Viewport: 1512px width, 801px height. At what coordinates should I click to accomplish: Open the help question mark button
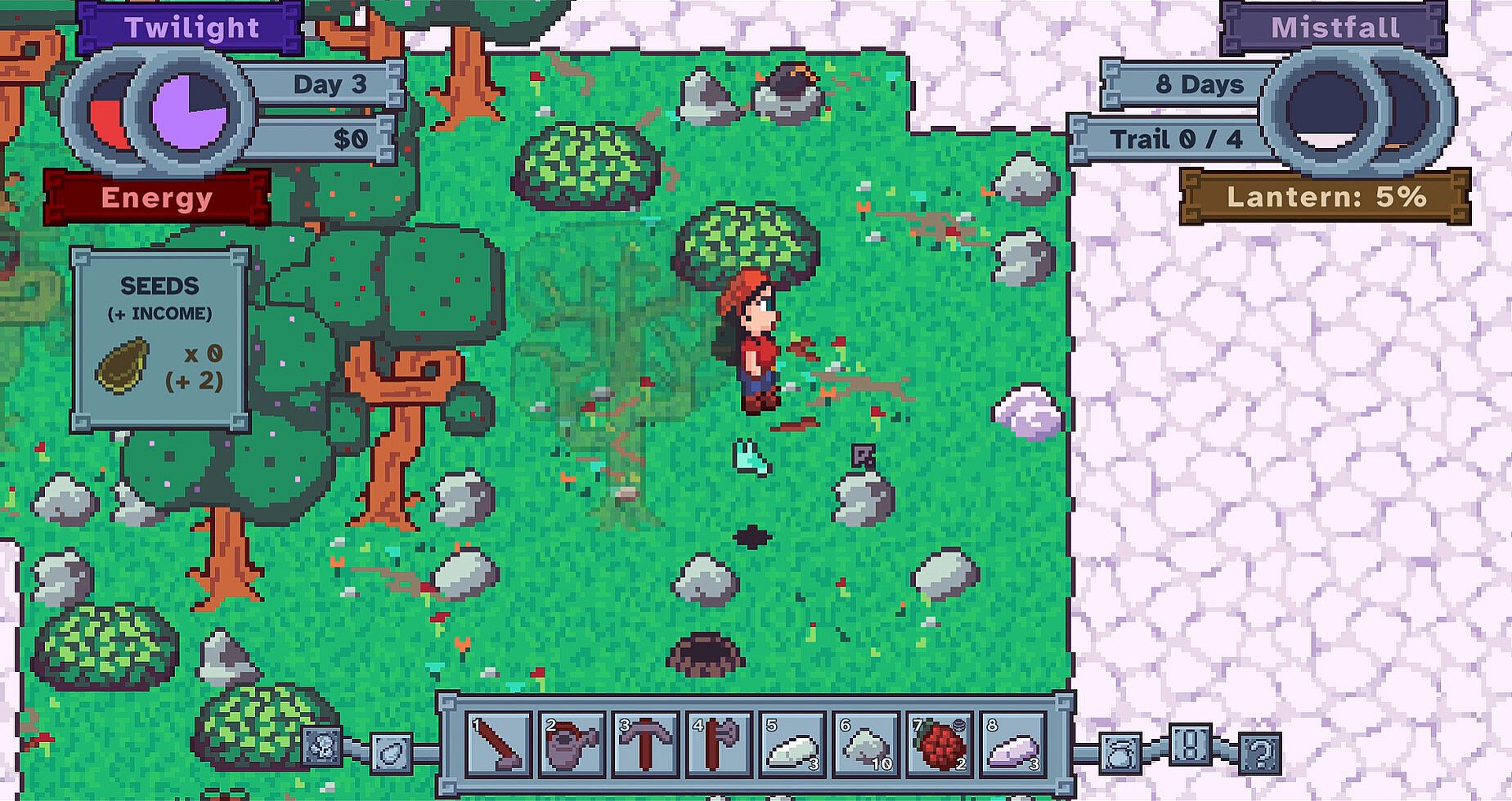[x=1259, y=752]
